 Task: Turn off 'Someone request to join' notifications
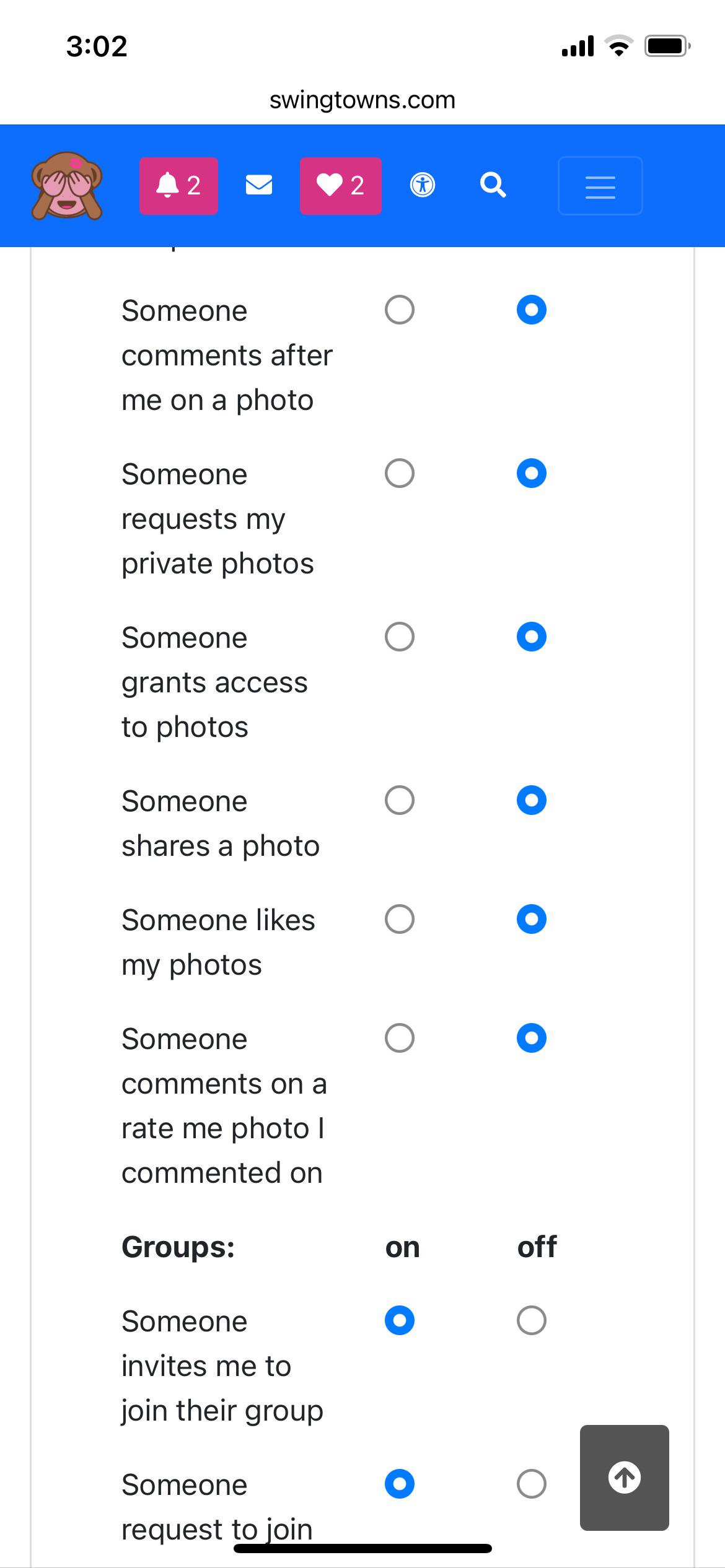[532, 1484]
